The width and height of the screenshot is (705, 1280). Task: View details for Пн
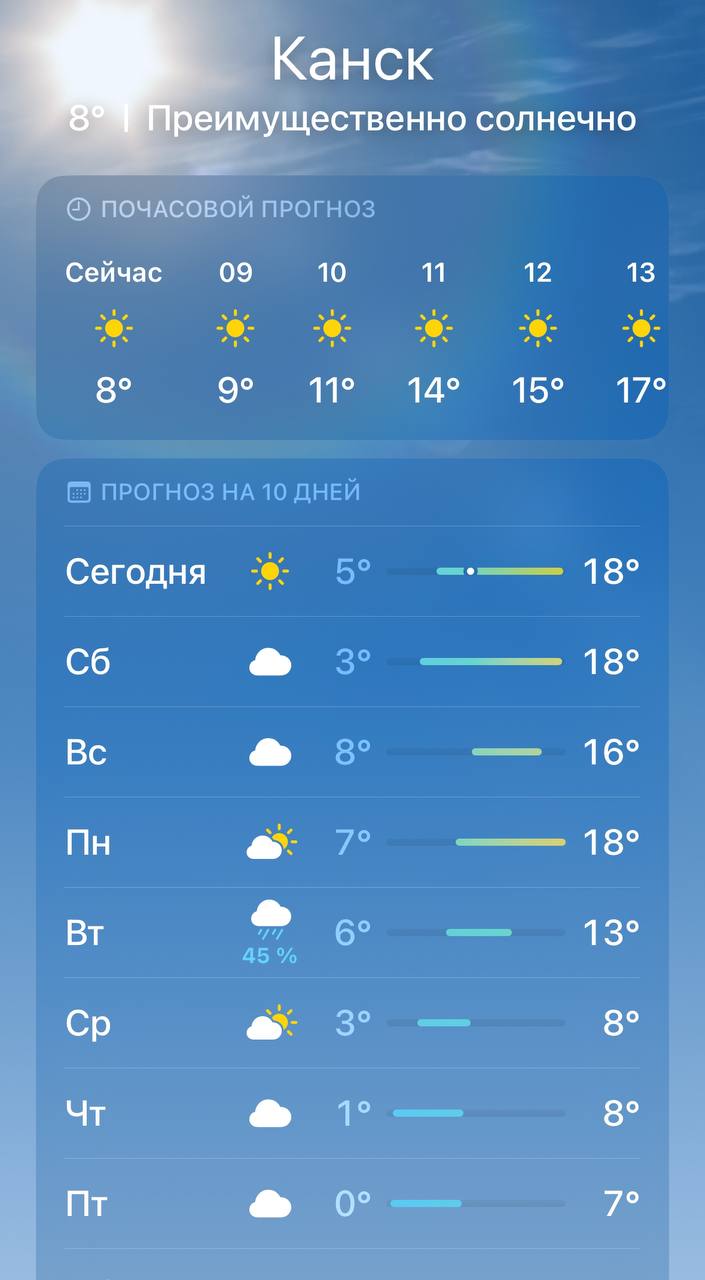[x=352, y=843]
